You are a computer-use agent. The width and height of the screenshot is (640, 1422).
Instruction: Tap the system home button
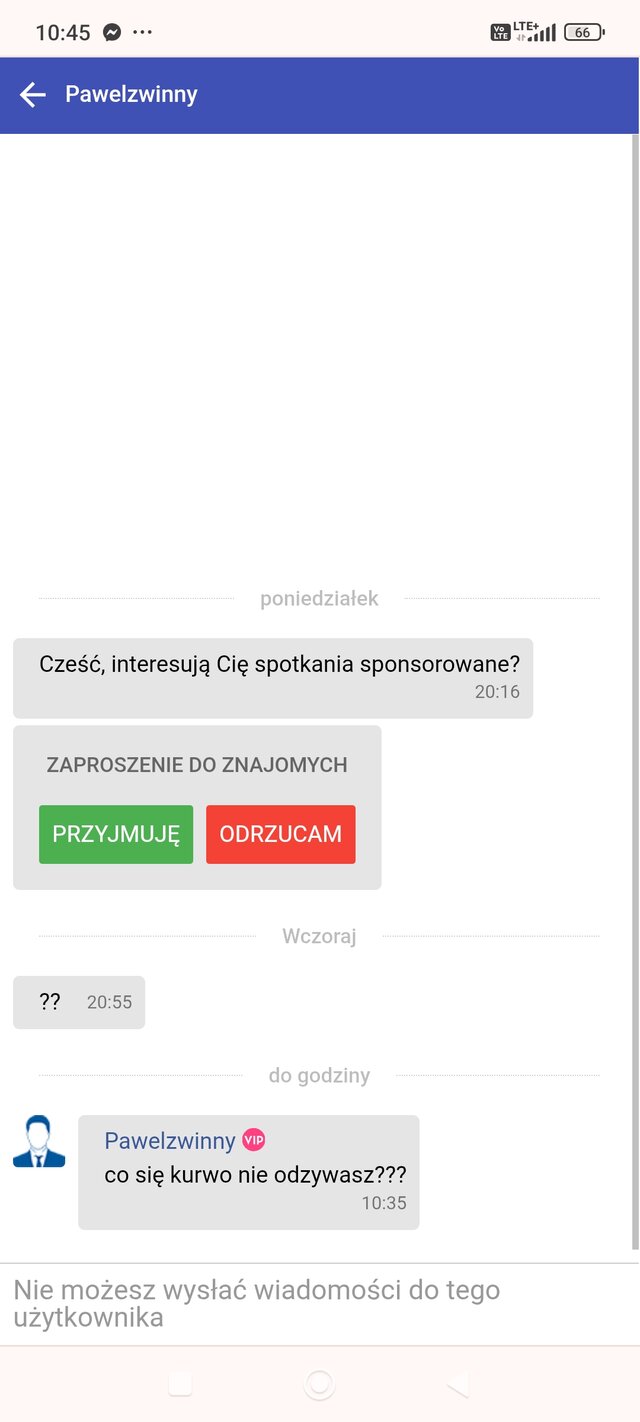(319, 1384)
